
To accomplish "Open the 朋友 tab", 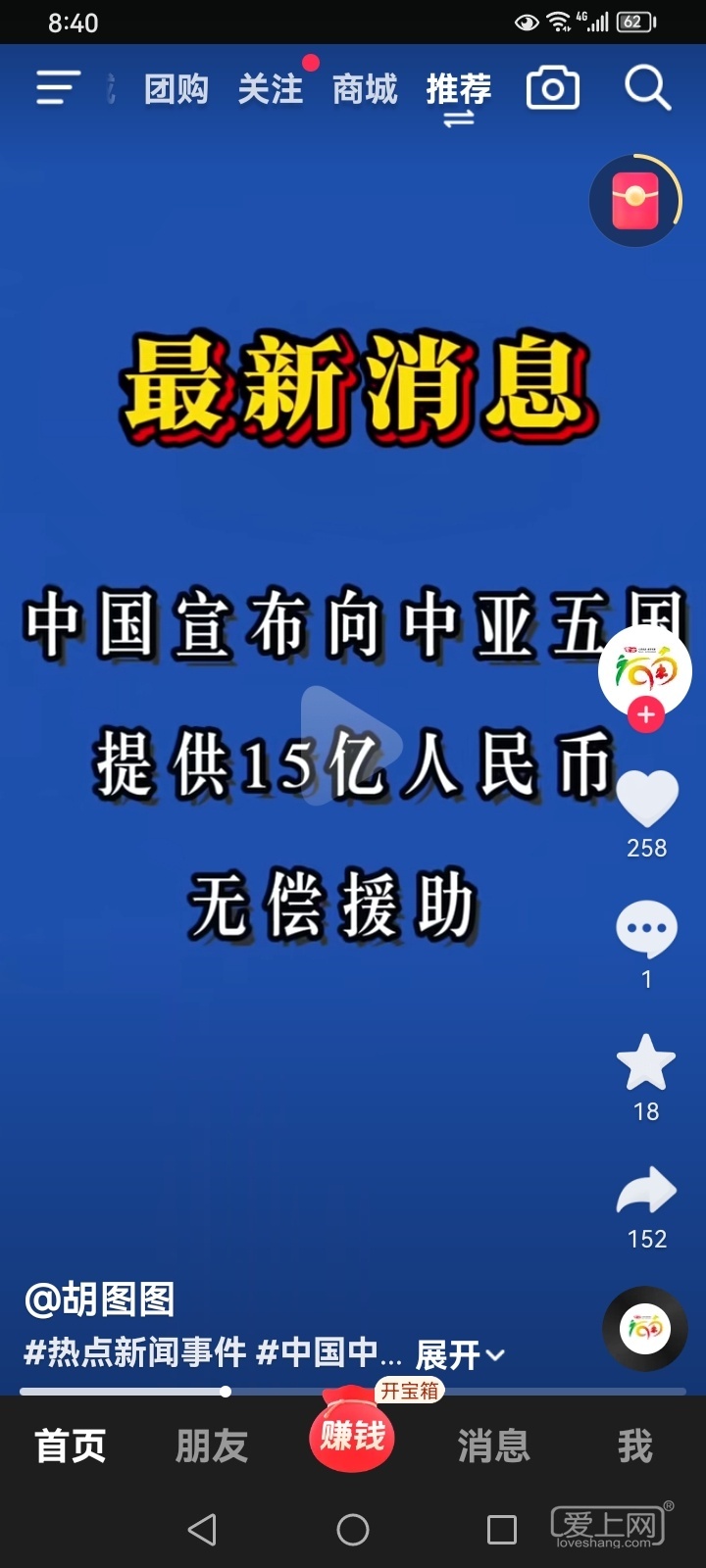I will [212, 1445].
